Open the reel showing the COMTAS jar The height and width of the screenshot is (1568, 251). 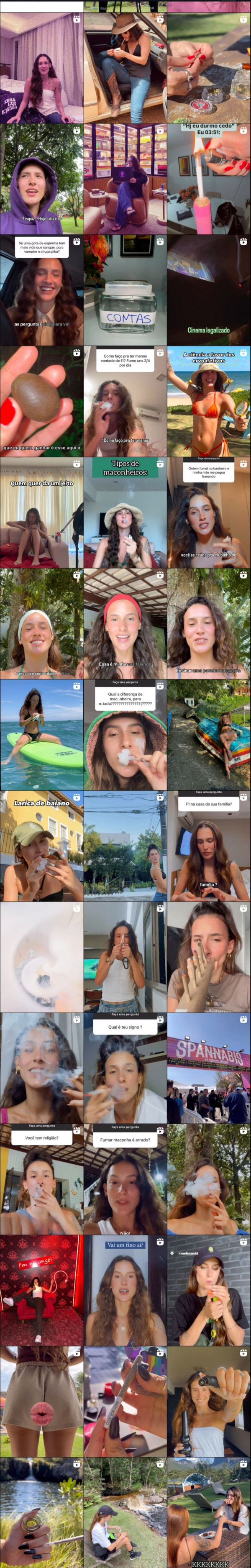pos(125,291)
